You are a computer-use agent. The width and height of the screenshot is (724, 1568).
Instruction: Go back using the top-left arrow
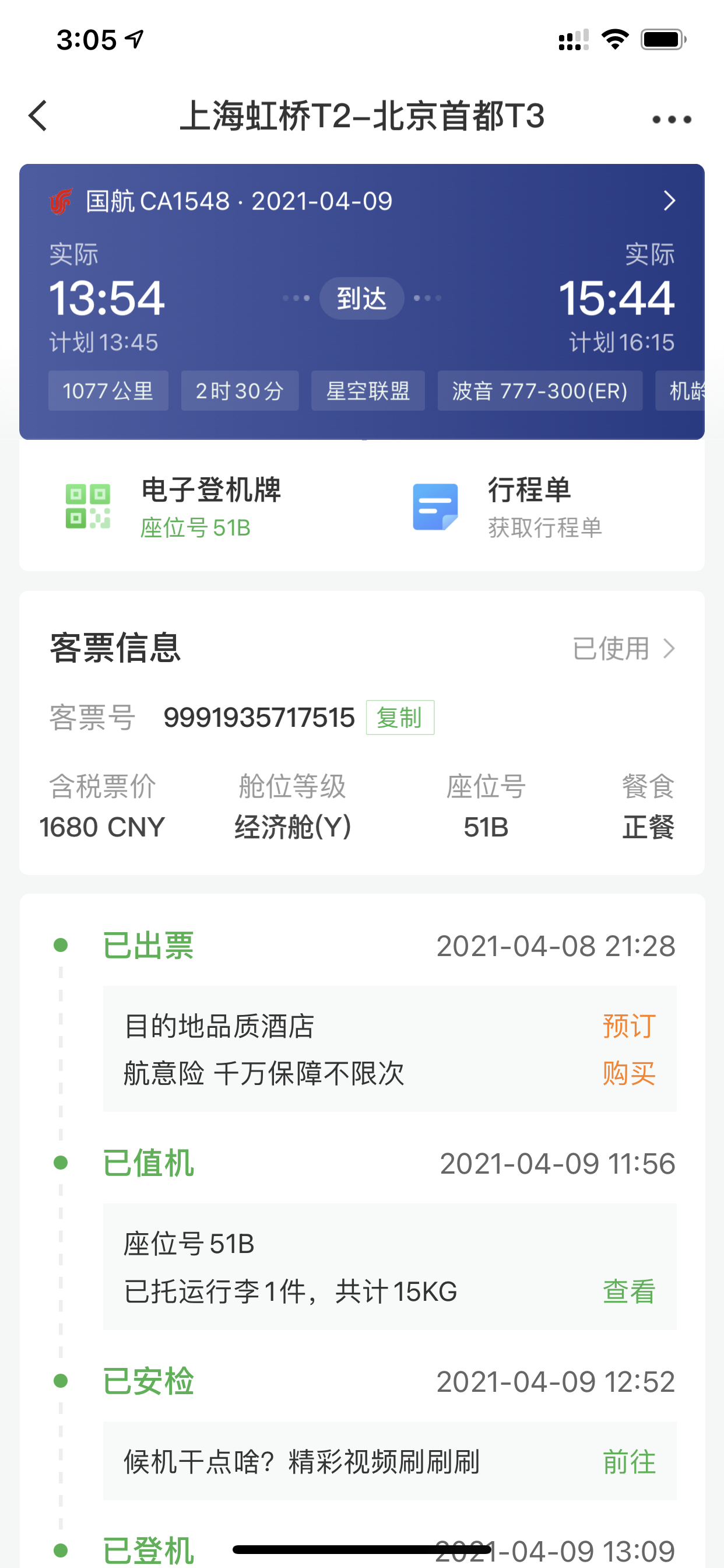pyautogui.click(x=38, y=116)
